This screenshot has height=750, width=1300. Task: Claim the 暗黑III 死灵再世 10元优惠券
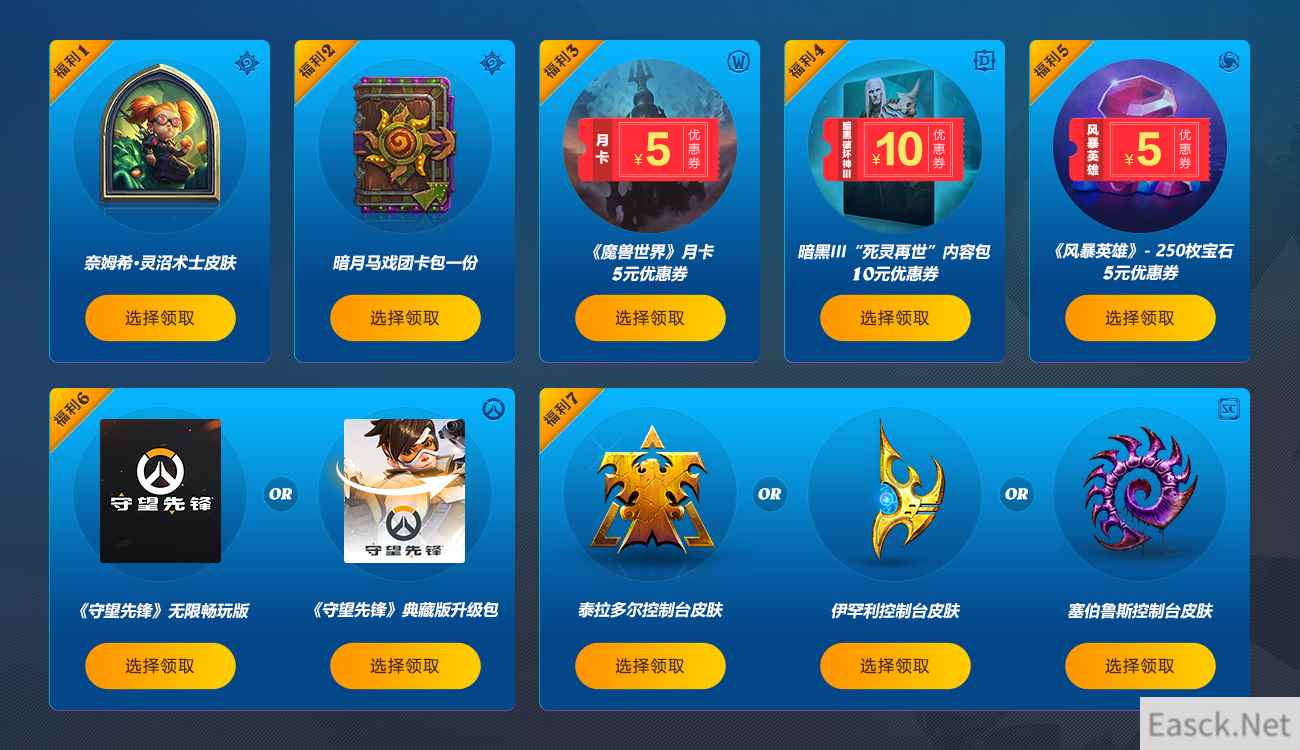click(x=895, y=318)
